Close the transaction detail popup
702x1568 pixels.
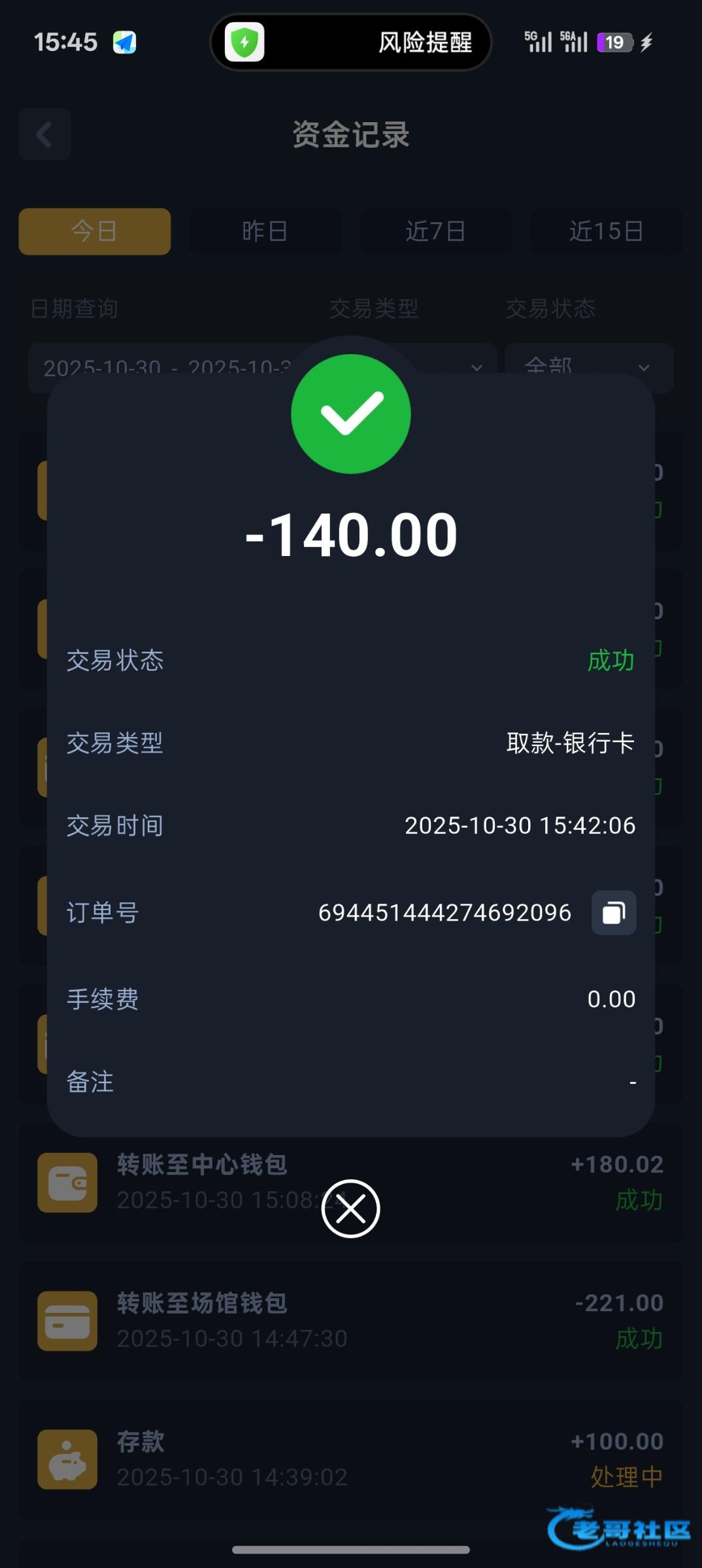(x=351, y=1209)
